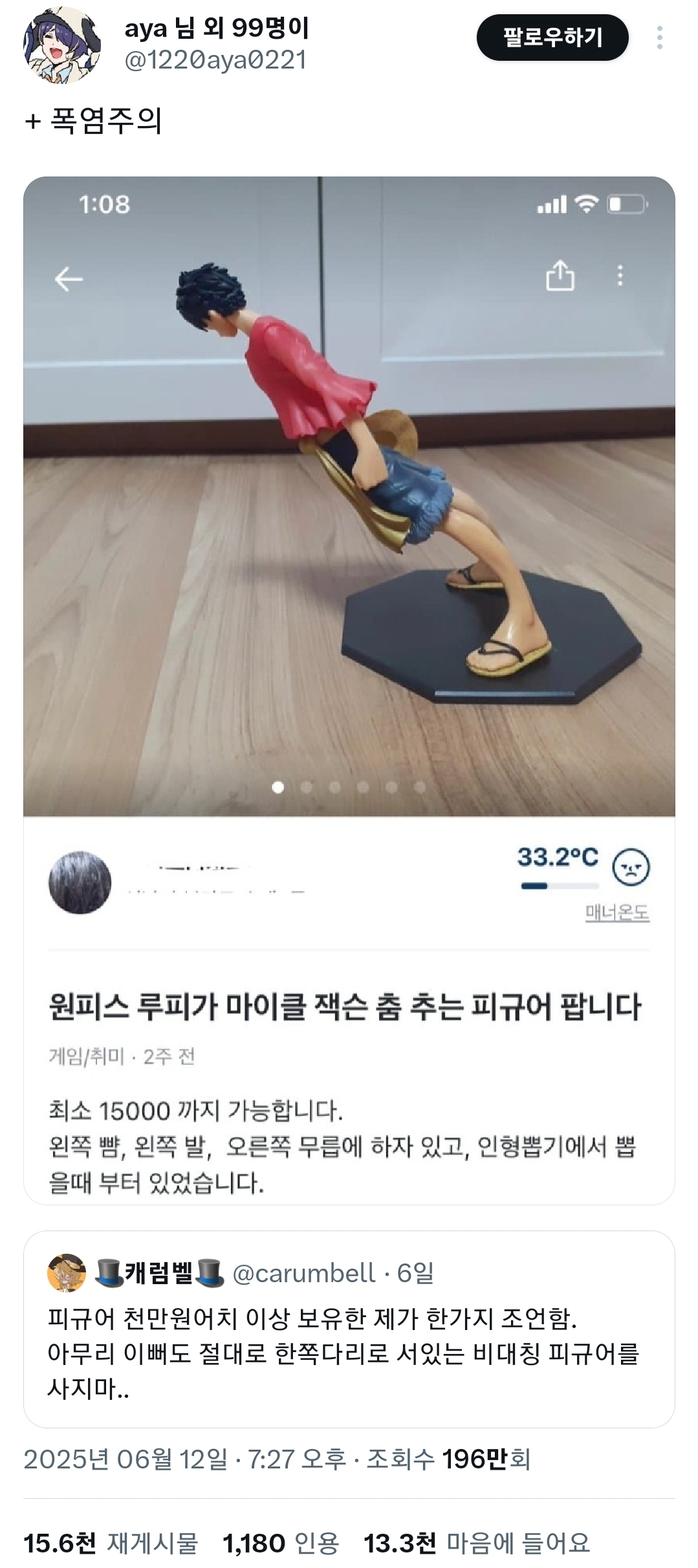View the 13.3천 마음에 들어요 likes

coord(477,1543)
